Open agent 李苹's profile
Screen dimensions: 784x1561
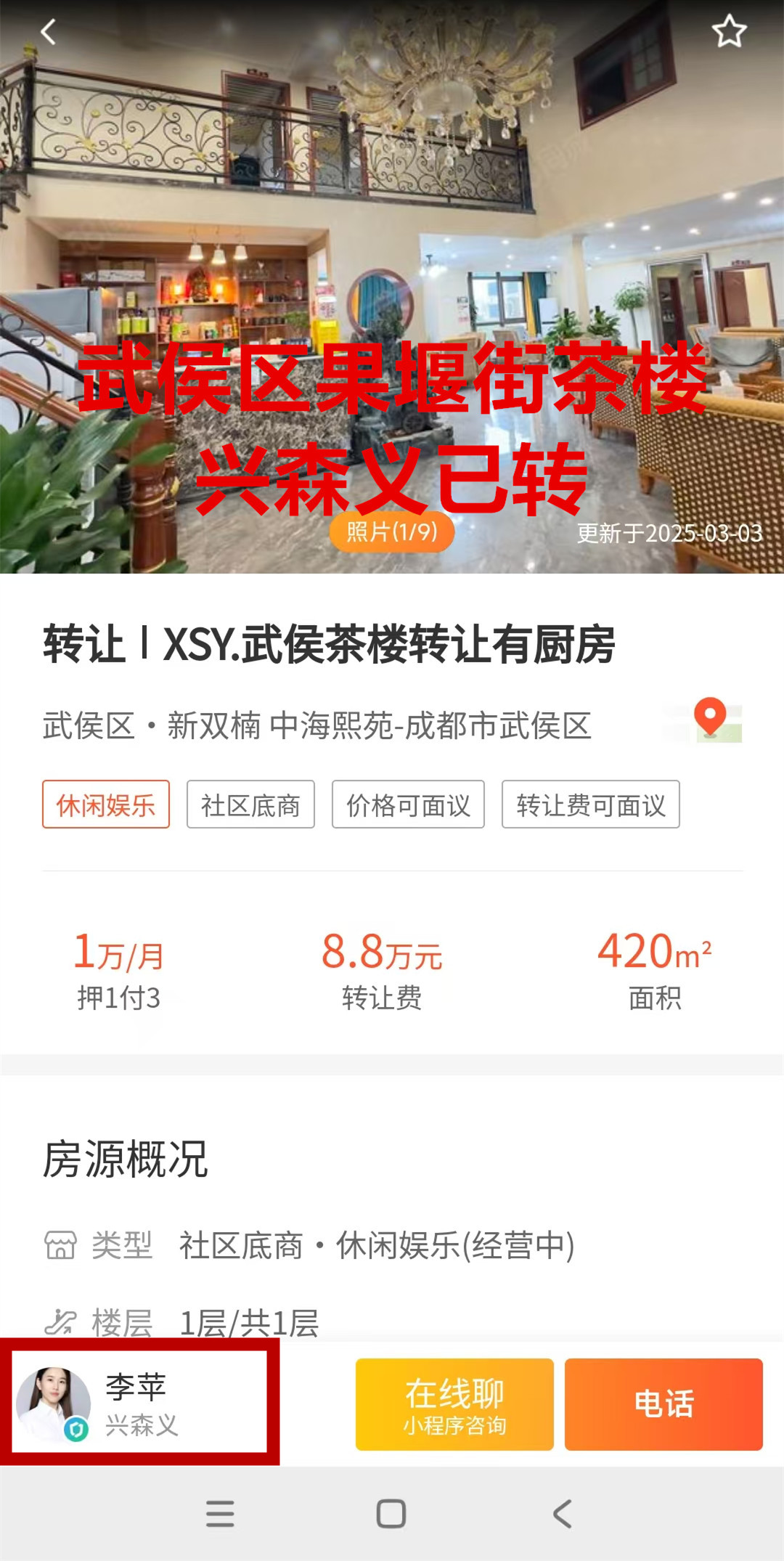[x=138, y=1404]
